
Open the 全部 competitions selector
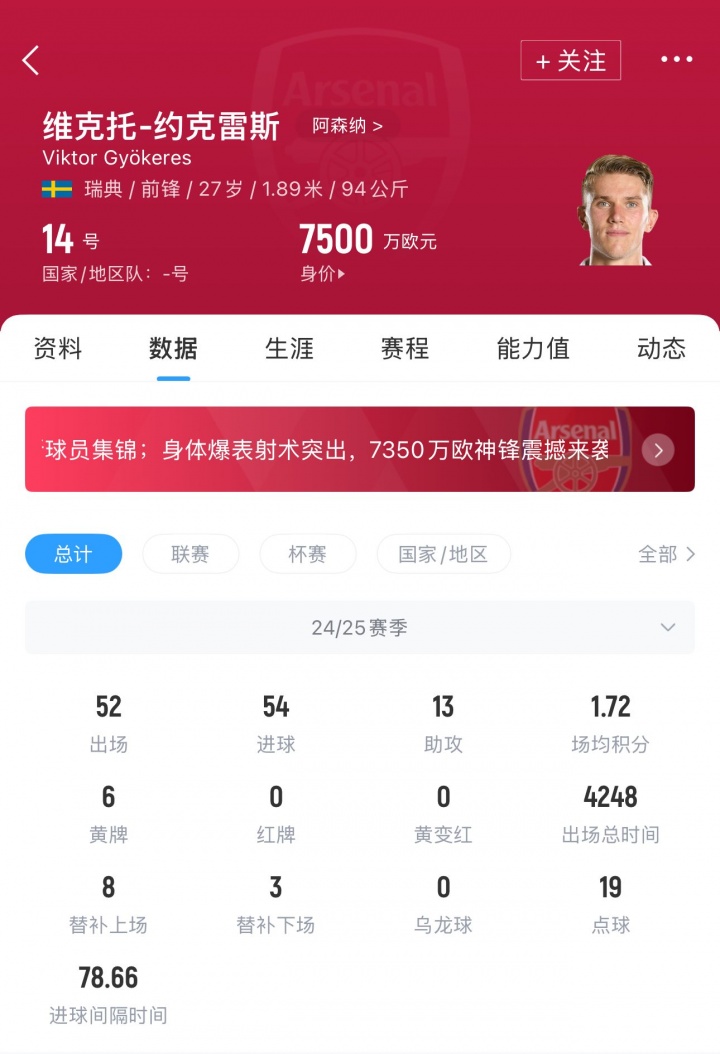click(666, 554)
